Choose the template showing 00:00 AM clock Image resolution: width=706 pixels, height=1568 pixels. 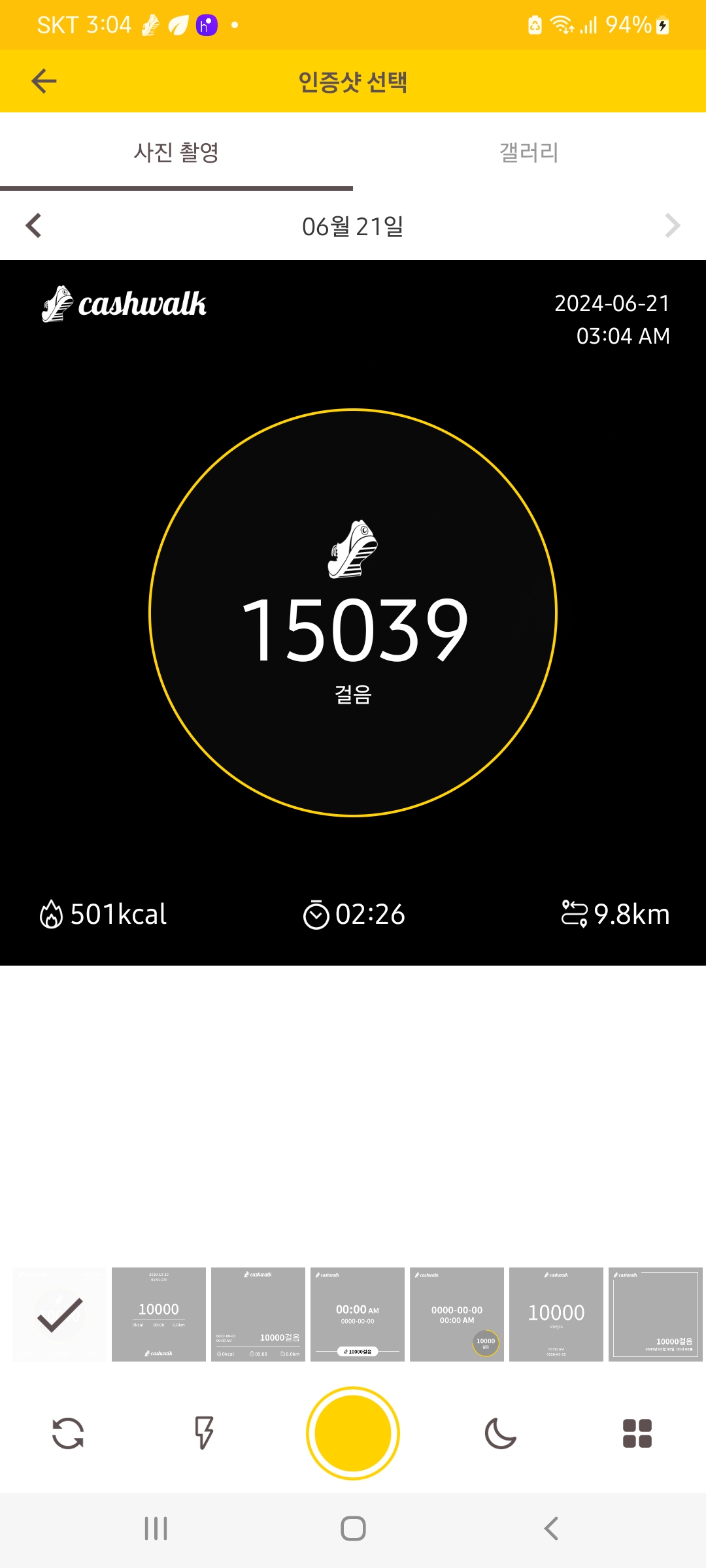click(358, 1315)
